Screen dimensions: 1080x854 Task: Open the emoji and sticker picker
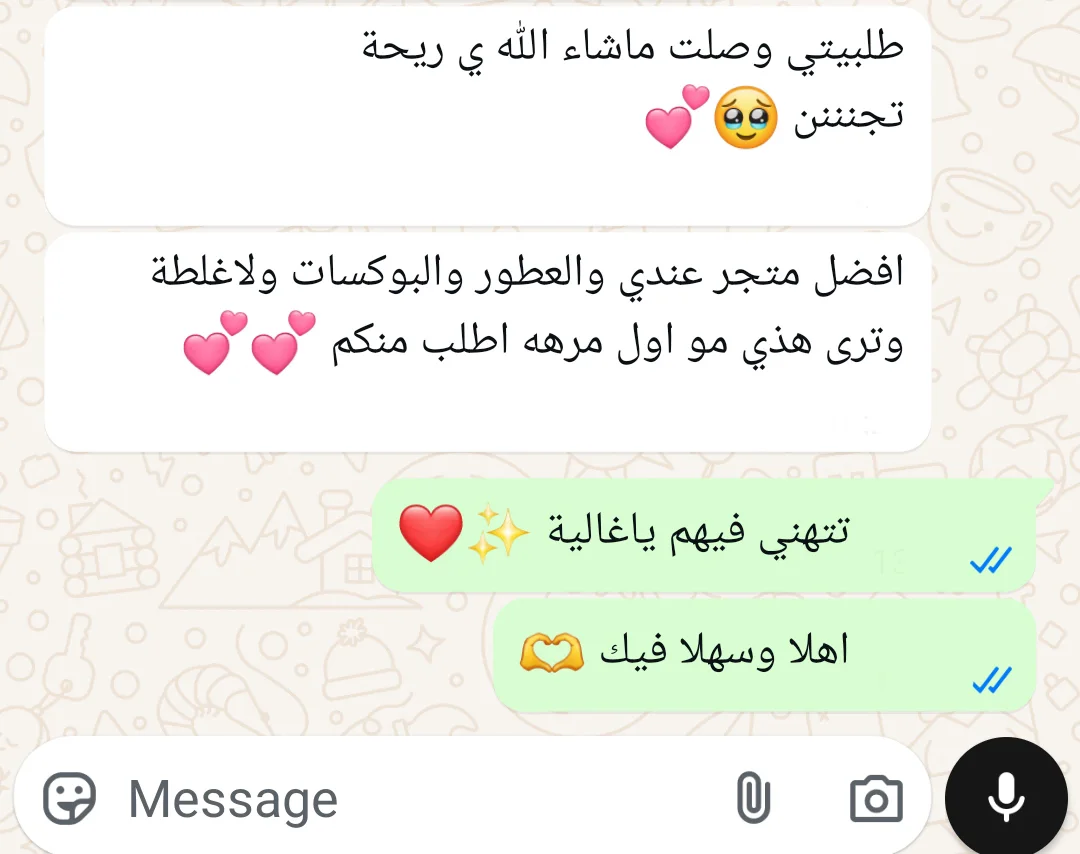[70, 798]
